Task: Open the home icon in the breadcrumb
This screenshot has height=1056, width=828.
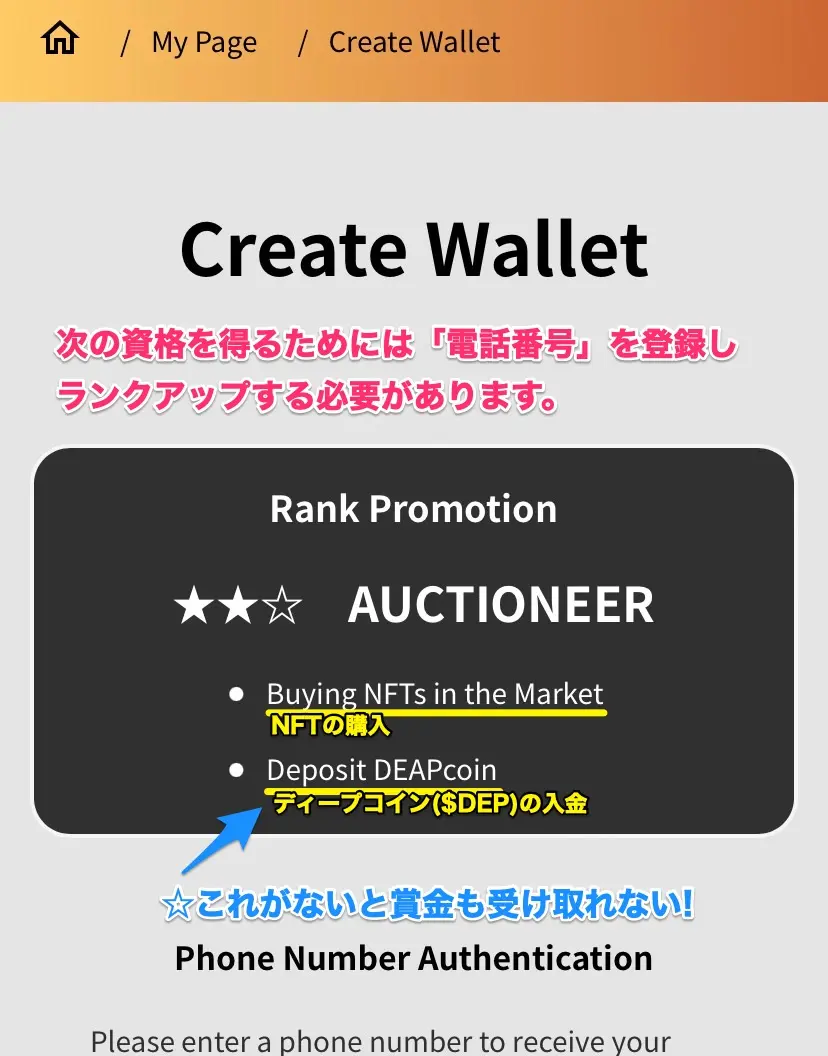Action: (60, 41)
